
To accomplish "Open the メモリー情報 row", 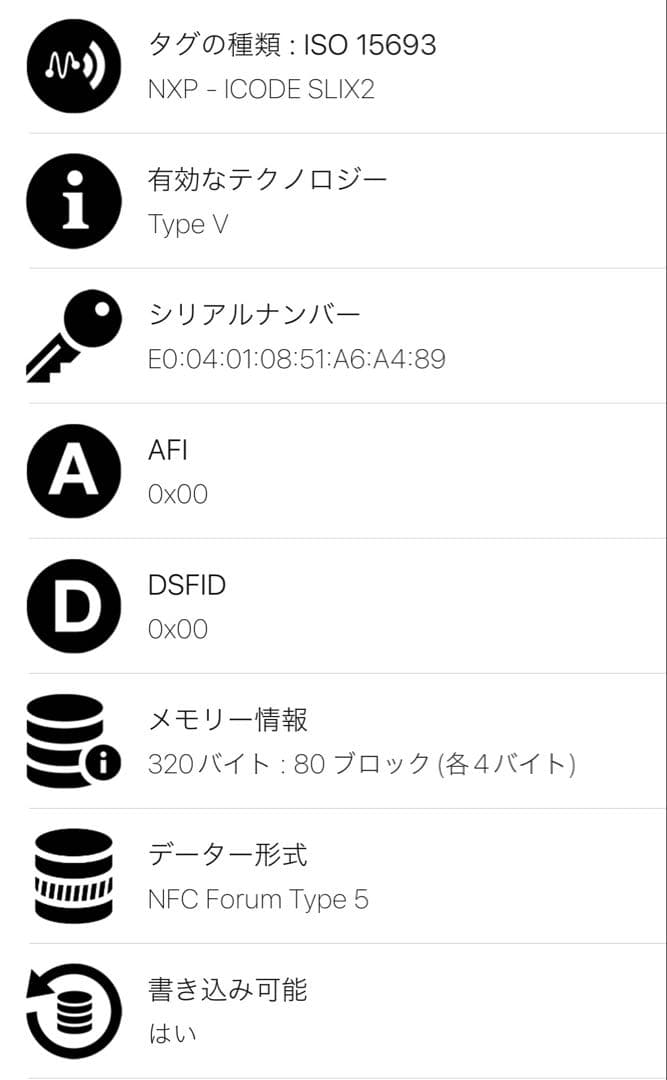I will click(x=333, y=741).
